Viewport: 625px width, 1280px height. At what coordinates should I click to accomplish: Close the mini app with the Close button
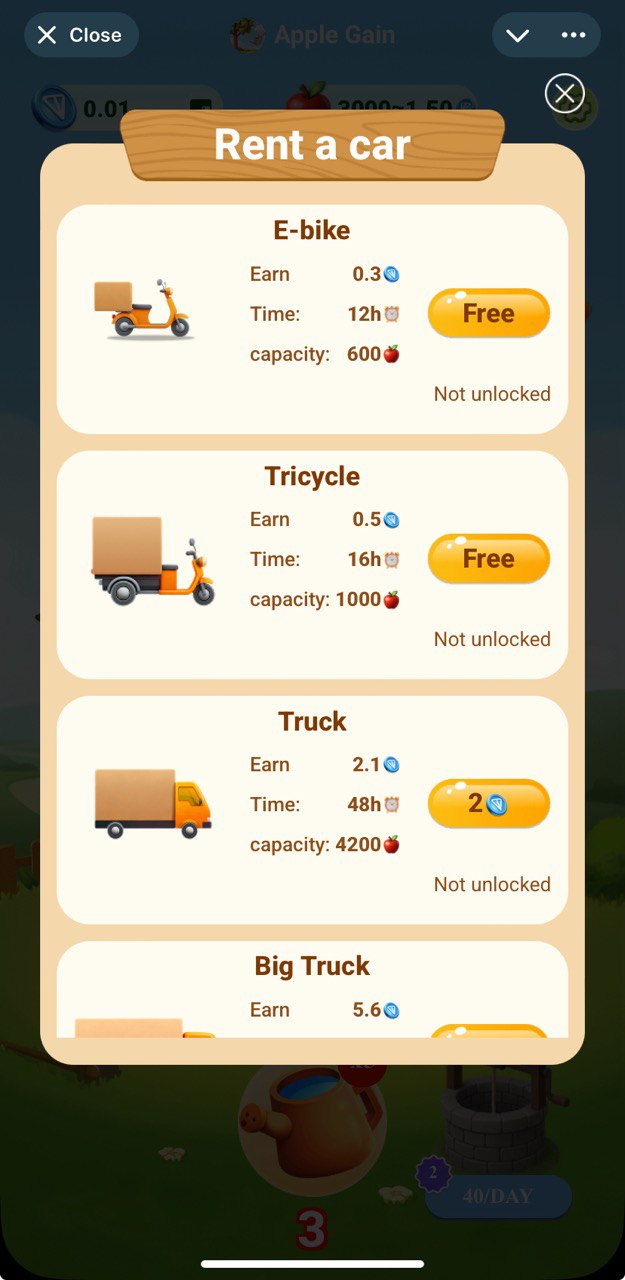click(x=80, y=35)
